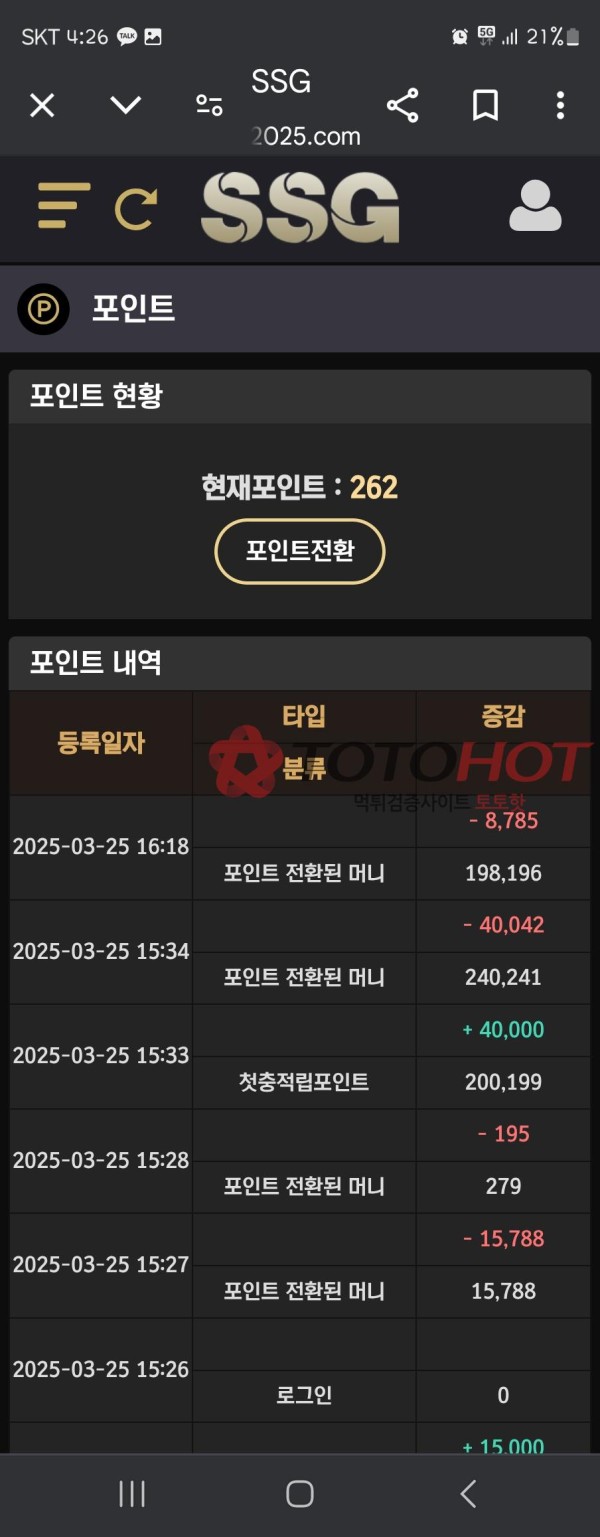Minimize the custom tab with down chevron

[125, 105]
